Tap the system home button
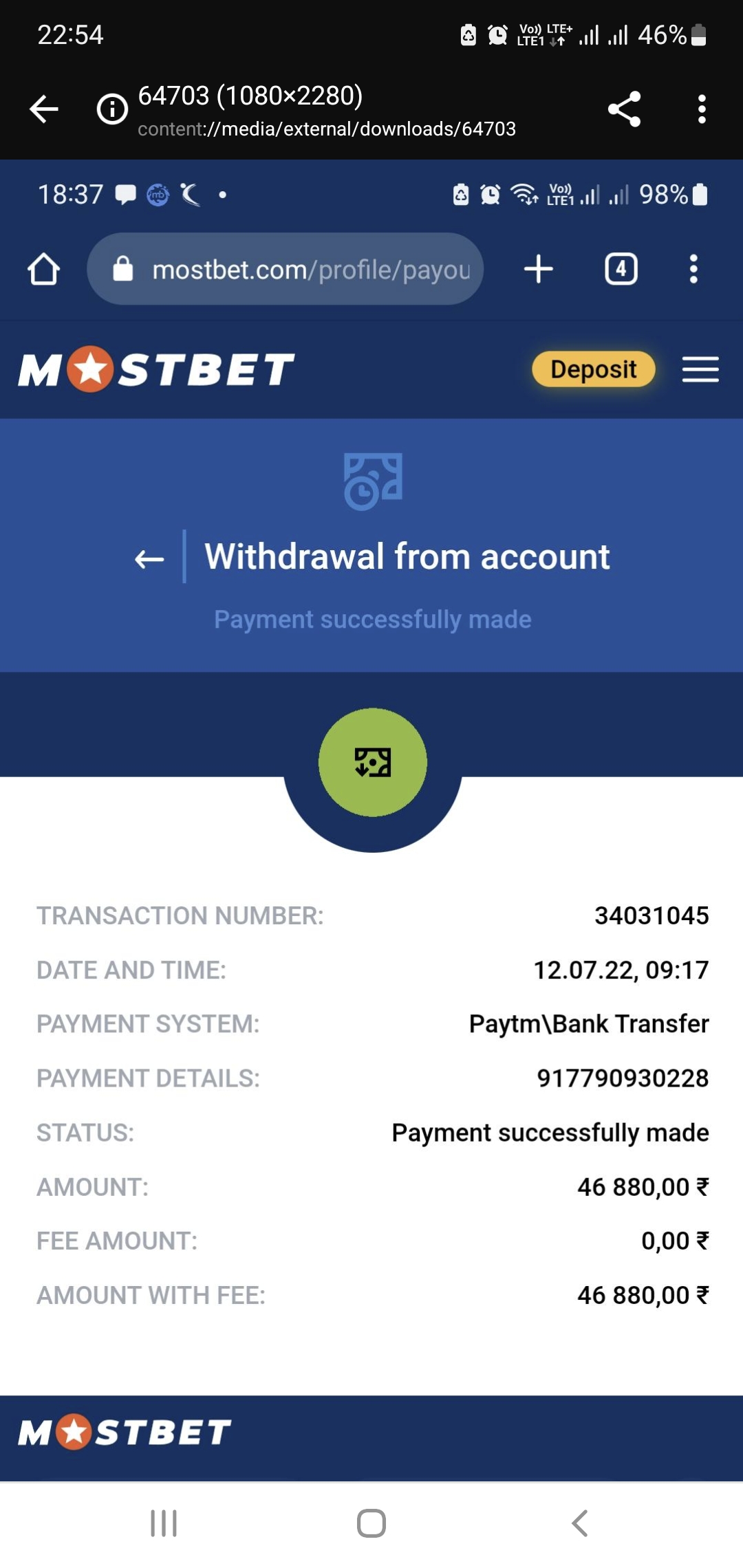 tap(371, 1523)
